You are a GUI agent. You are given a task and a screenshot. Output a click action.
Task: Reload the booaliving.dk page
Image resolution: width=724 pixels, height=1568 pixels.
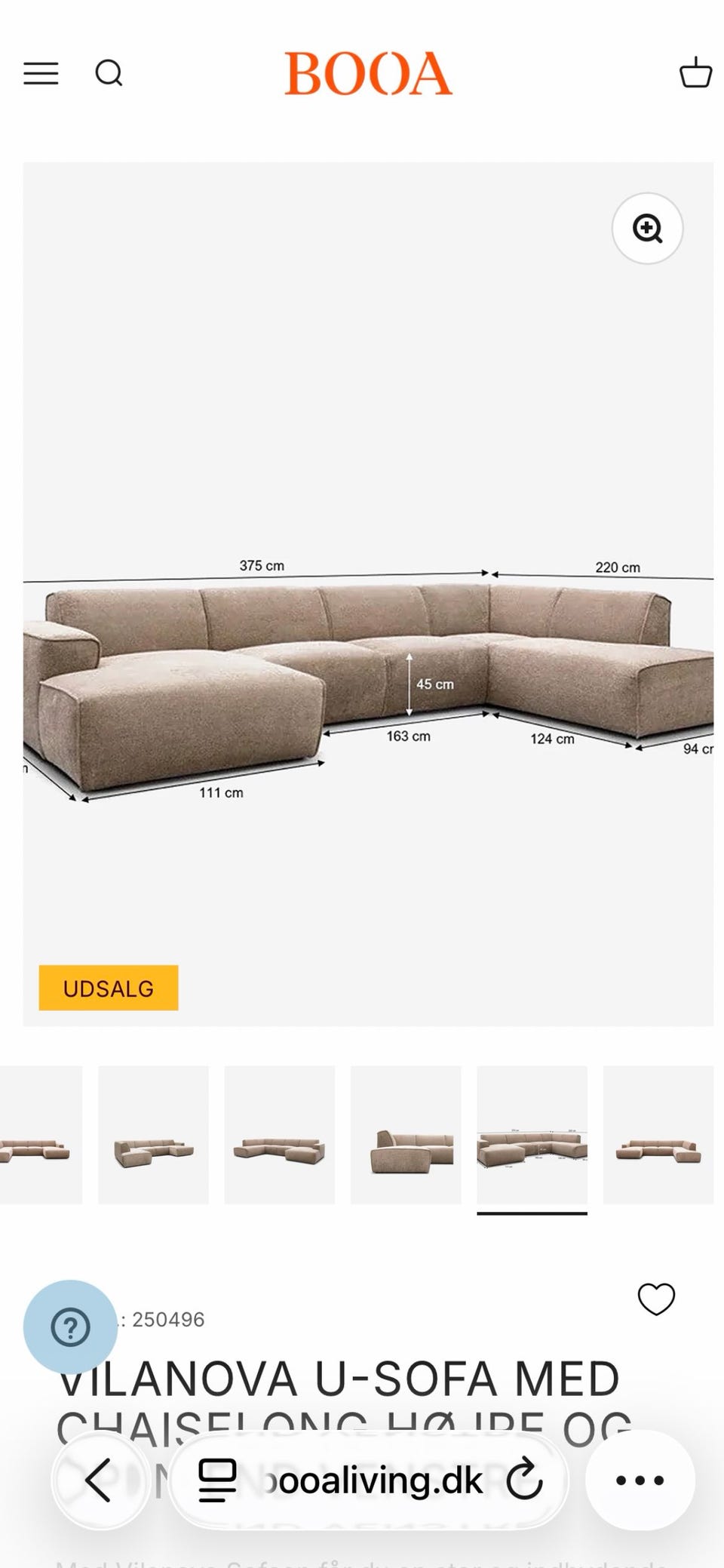click(x=524, y=1480)
